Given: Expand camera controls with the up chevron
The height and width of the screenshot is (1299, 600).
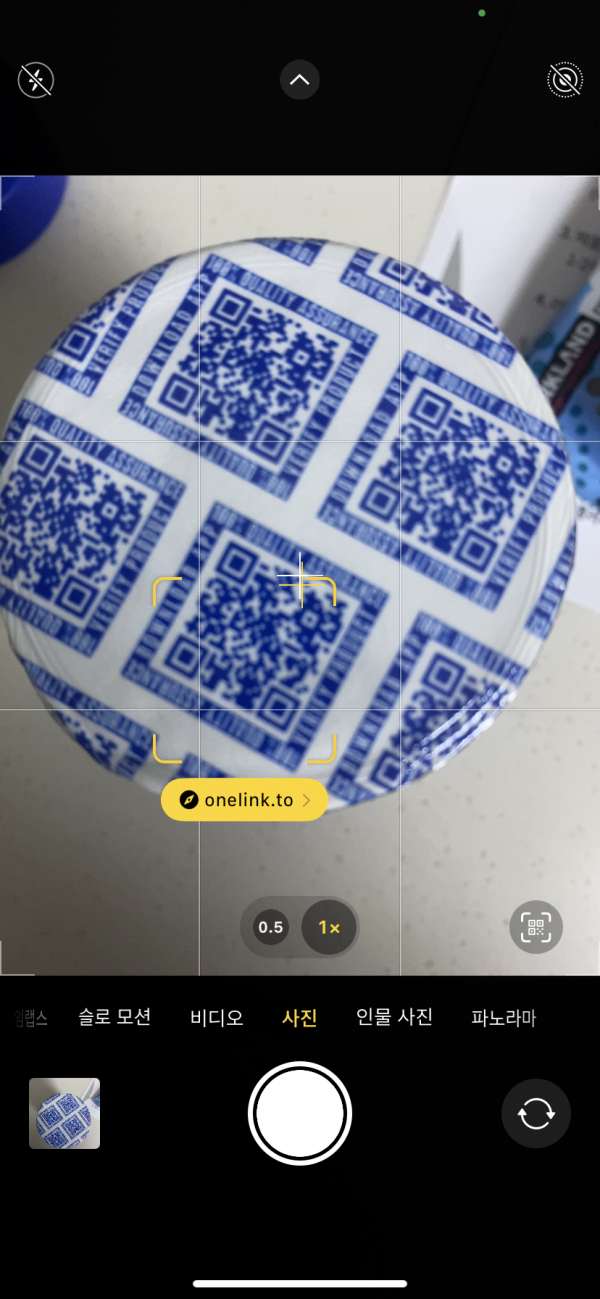Looking at the screenshot, I should [299, 79].
